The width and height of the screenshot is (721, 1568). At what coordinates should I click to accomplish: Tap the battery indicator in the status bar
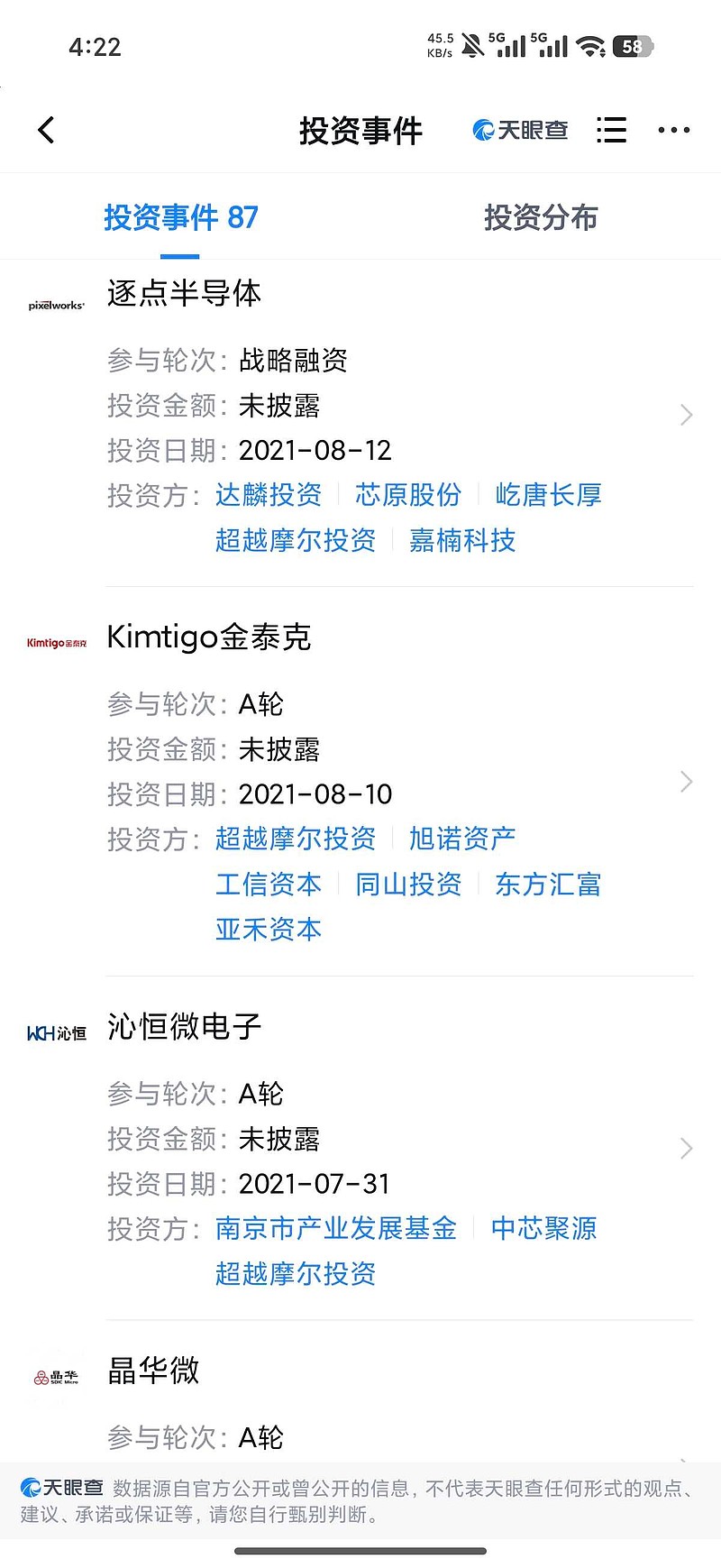[x=632, y=47]
